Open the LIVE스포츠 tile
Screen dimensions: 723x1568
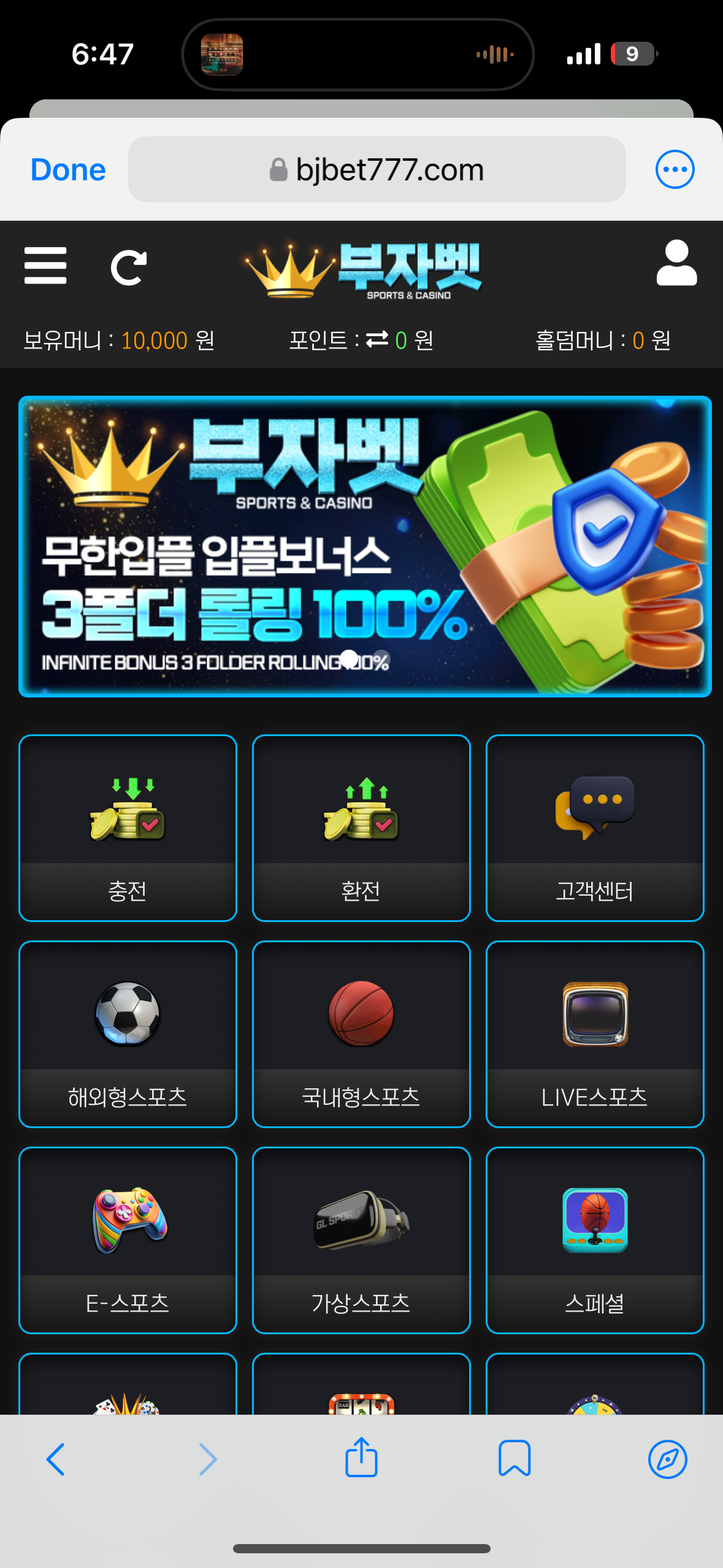(595, 1034)
